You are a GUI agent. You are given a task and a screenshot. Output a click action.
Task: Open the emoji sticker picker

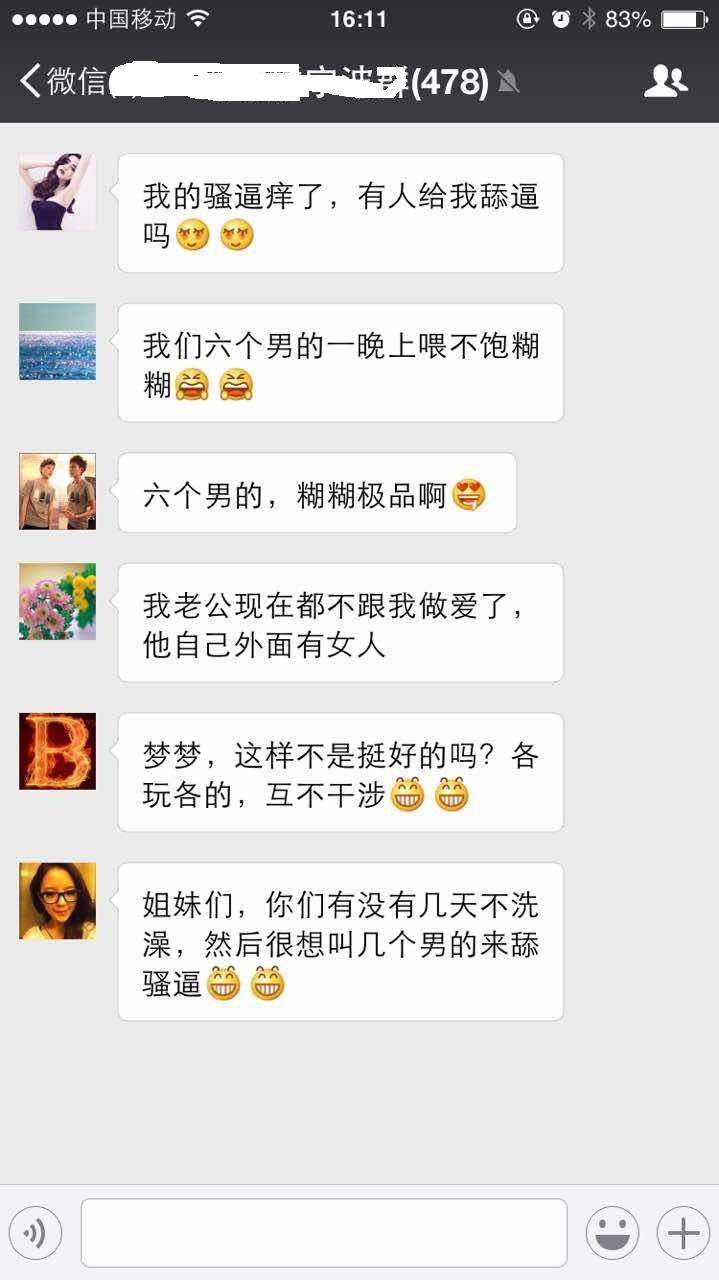[x=612, y=1232]
